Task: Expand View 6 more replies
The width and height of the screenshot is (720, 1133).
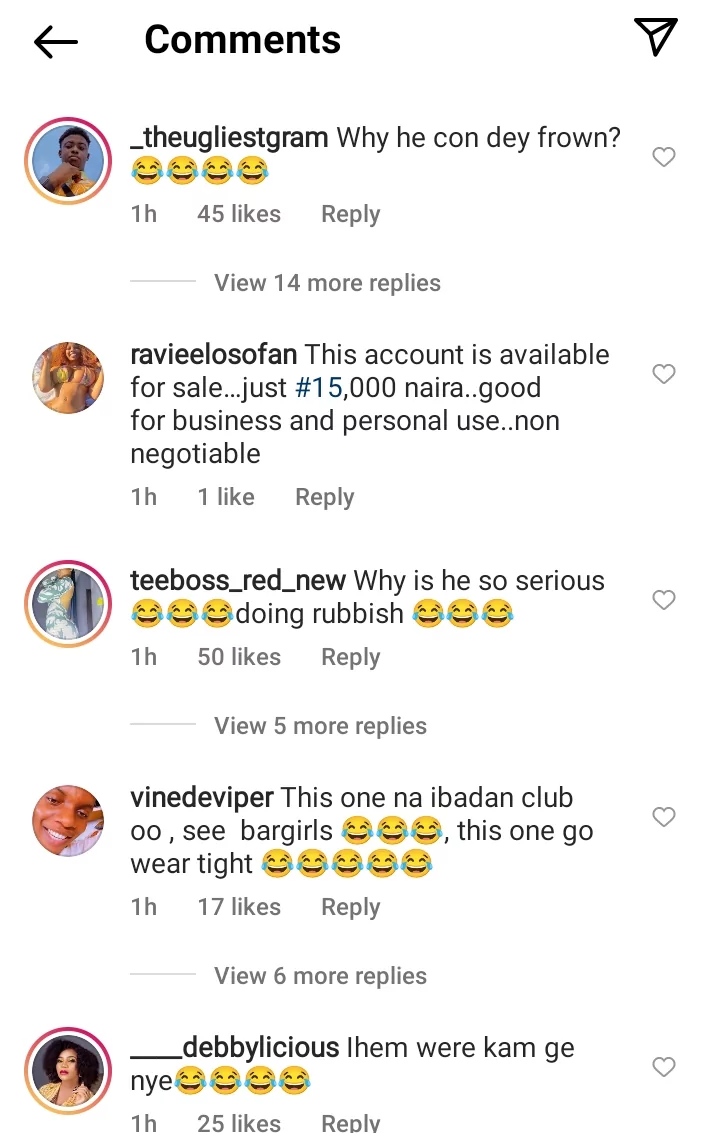Action: tap(320, 976)
